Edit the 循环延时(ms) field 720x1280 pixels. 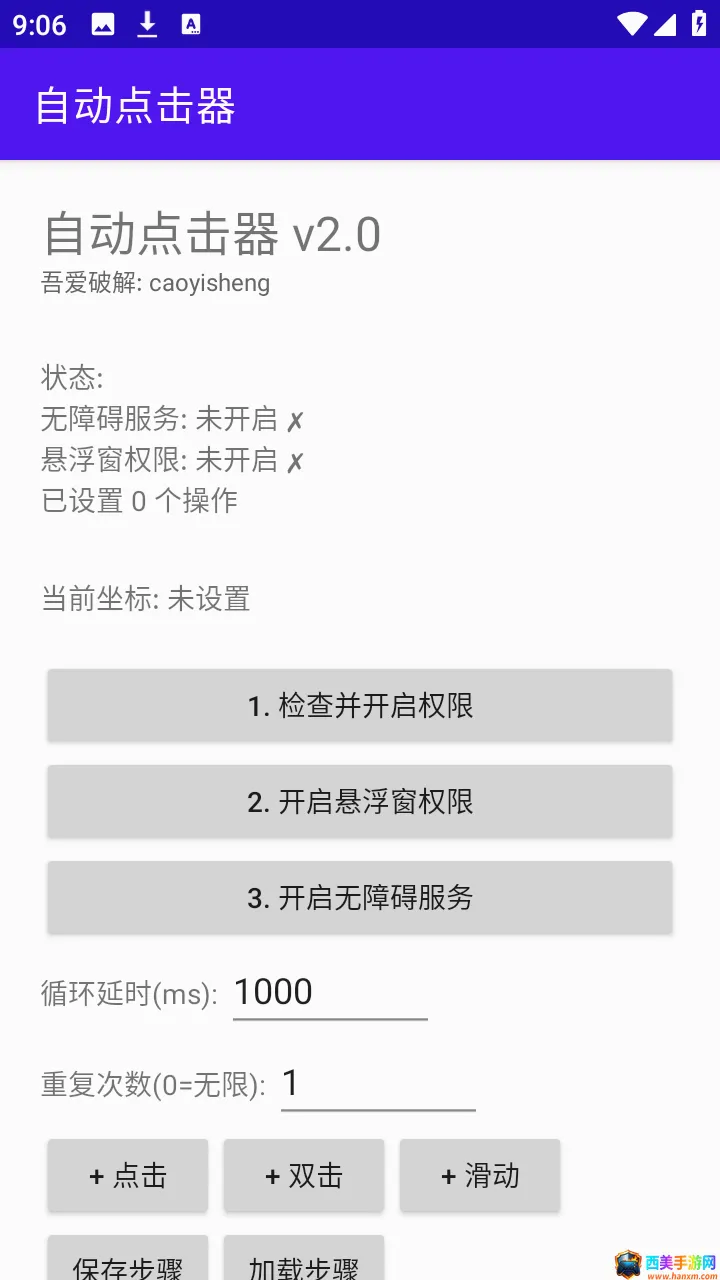click(330, 993)
